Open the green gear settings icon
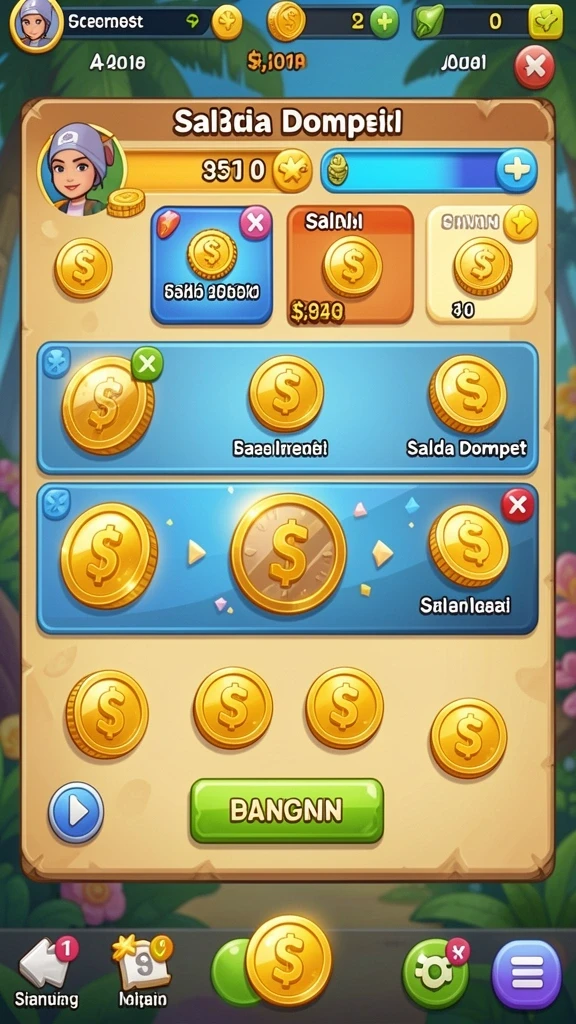 click(434, 975)
